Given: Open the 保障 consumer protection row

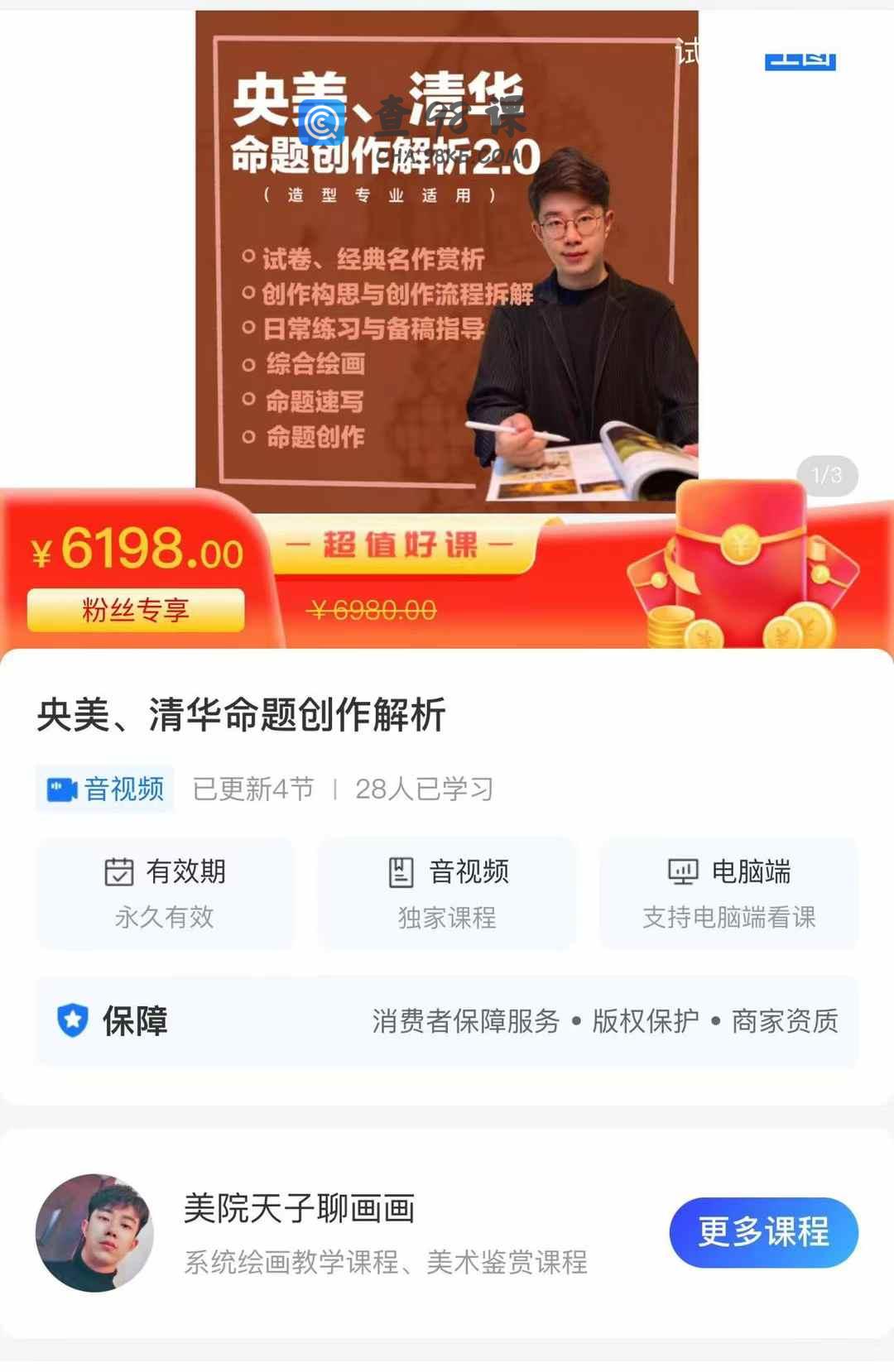Looking at the screenshot, I should pos(446,1020).
